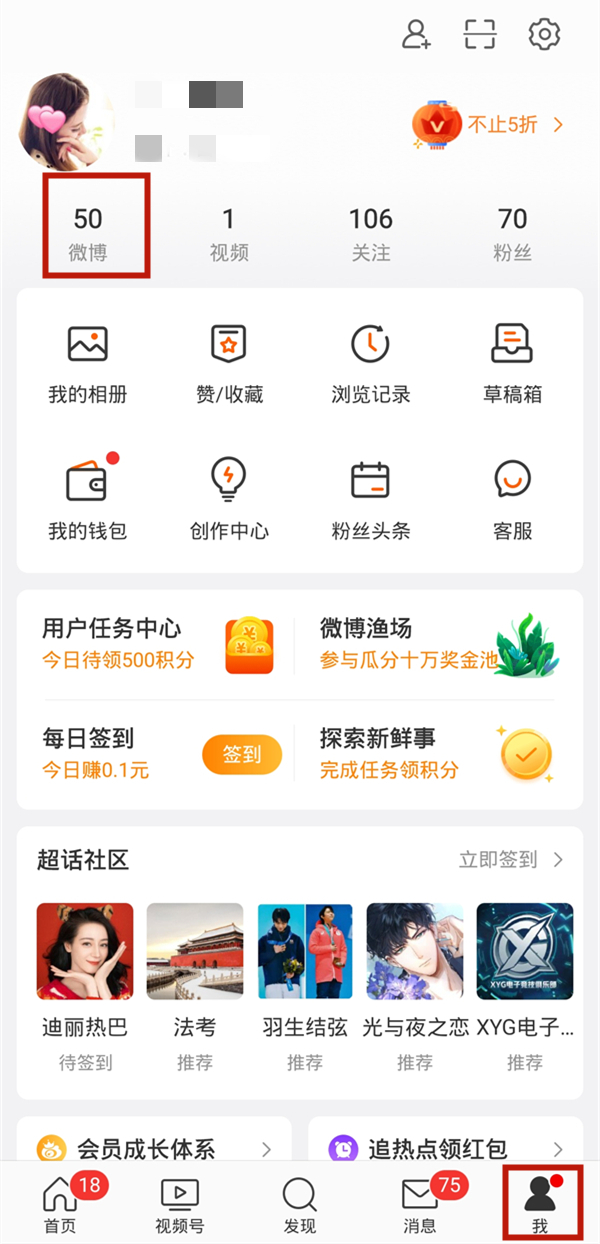Enter the 创作中心 creator center
Screen dimensions: 600x1244
(229, 498)
